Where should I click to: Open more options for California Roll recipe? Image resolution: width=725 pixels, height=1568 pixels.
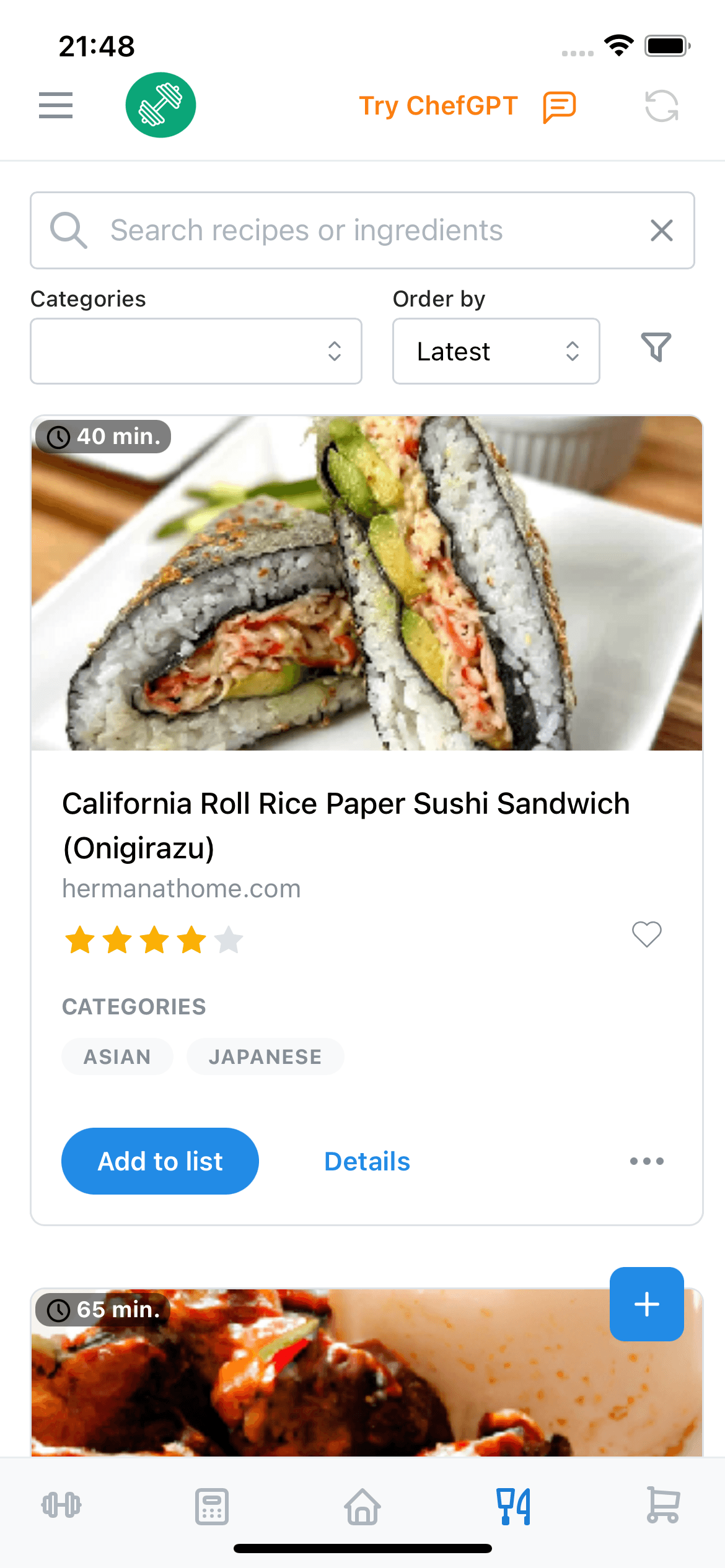click(646, 1161)
